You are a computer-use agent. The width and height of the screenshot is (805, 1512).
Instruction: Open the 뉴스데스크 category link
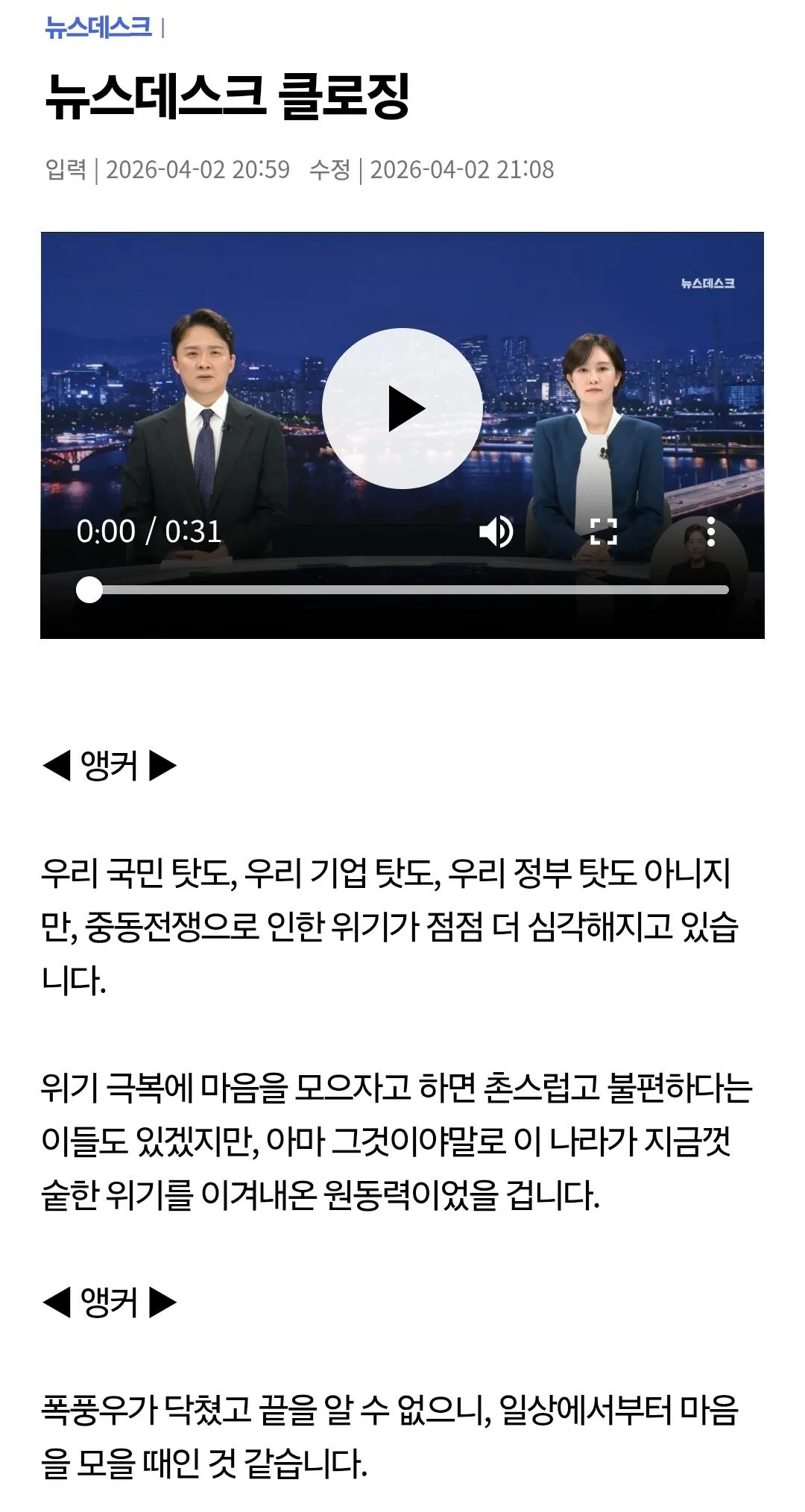98,28
